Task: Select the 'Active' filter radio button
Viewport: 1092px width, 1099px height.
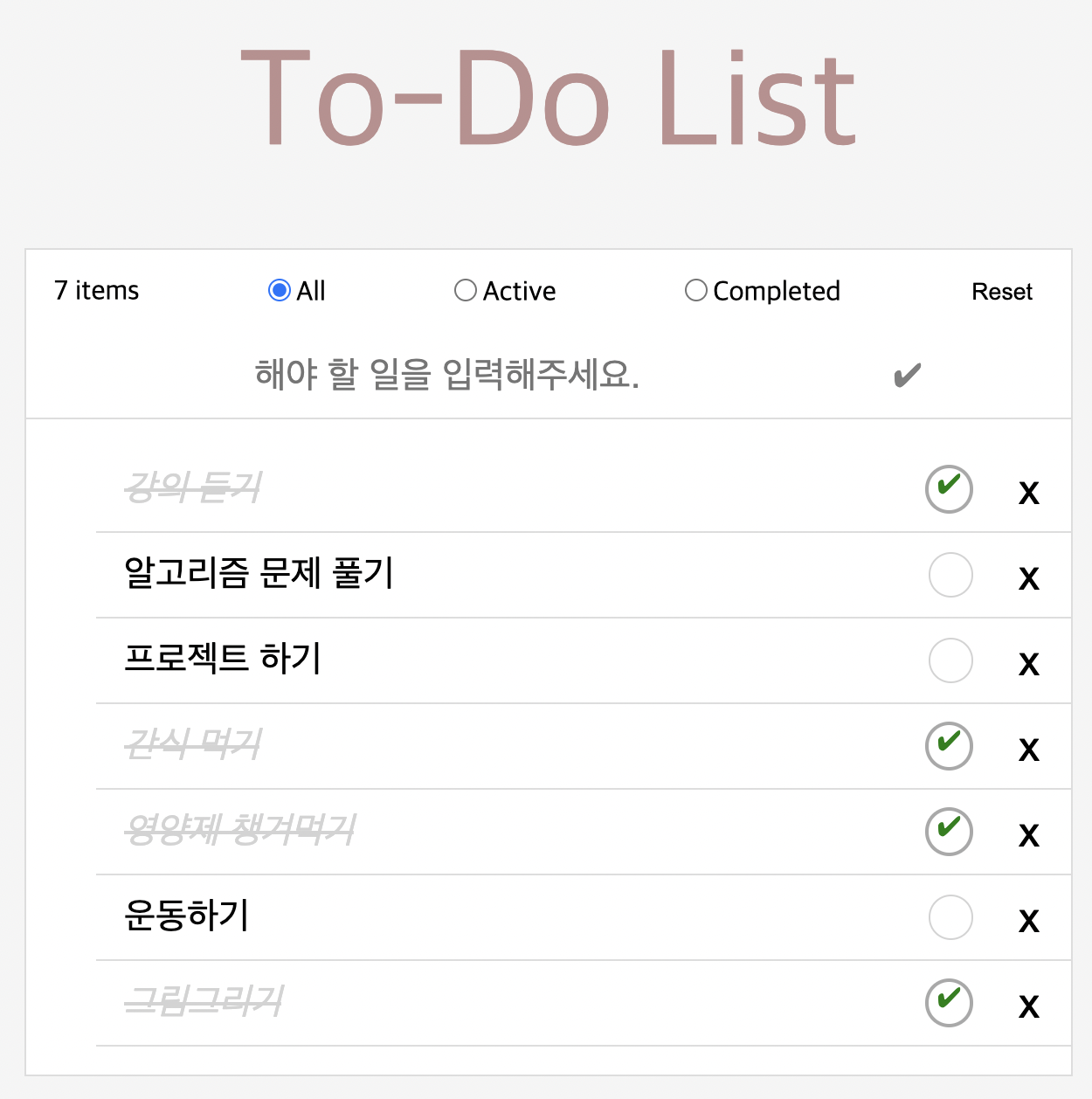Action: click(465, 290)
